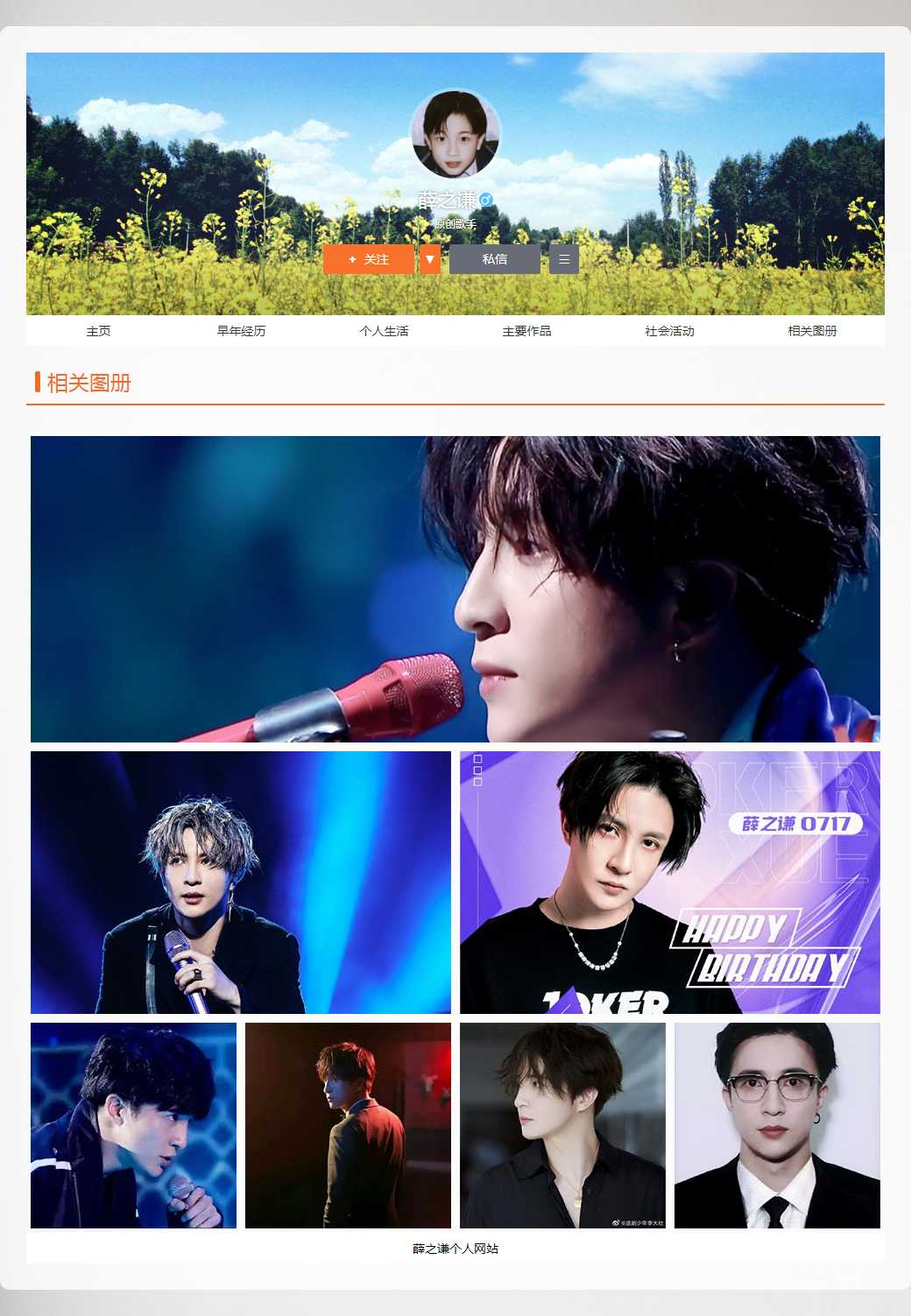The width and height of the screenshot is (911, 1316).
Task: Switch to the 相关图册 tab
Action: 812,331
